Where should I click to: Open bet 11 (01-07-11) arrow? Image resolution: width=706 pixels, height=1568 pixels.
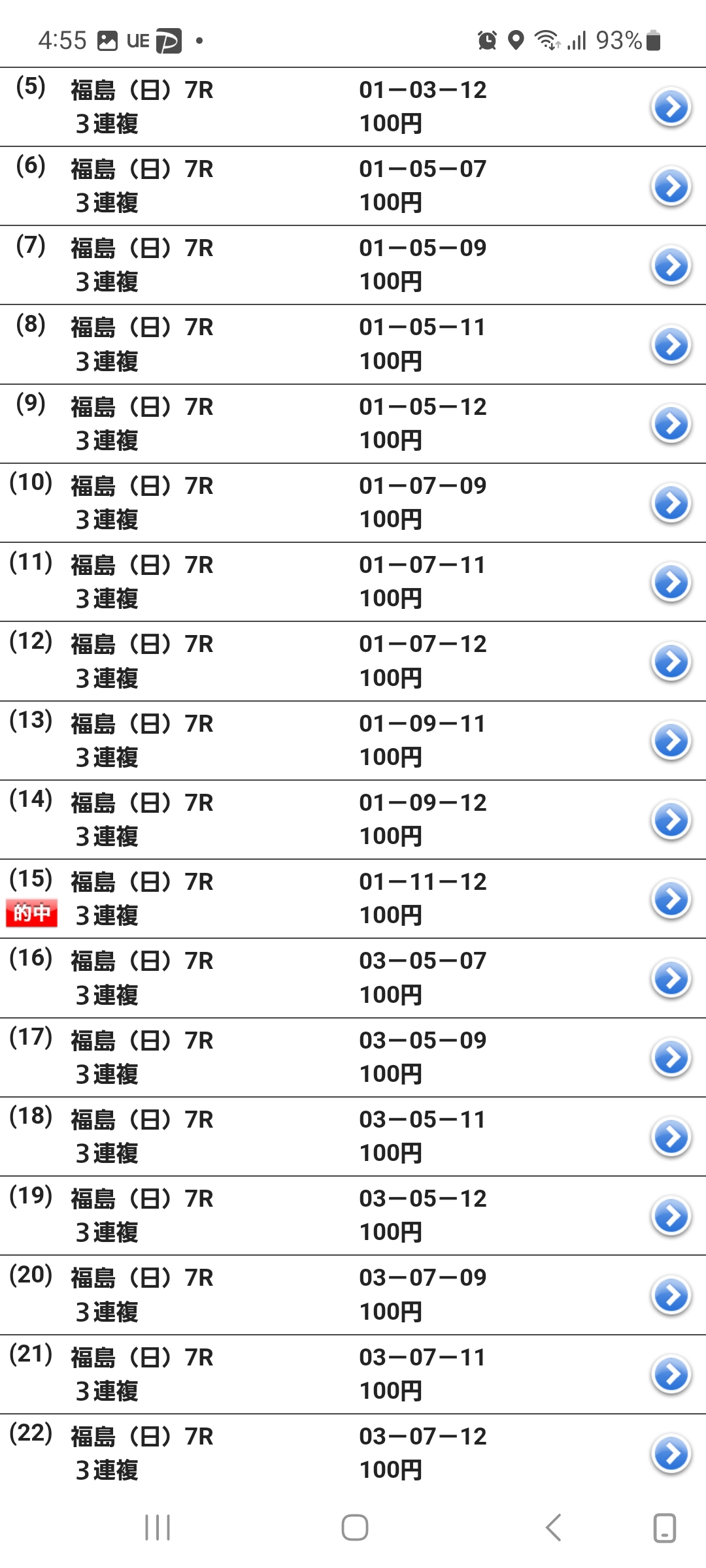point(671,582)
